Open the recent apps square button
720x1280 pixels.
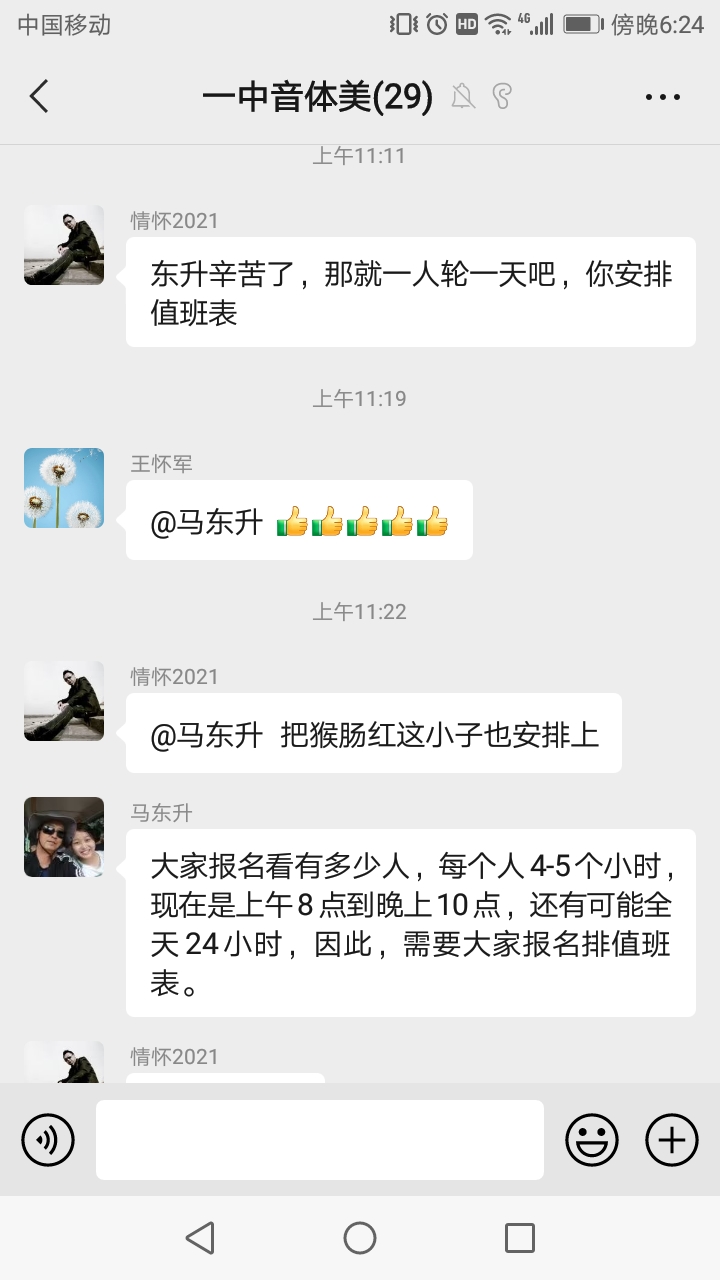click(520, 1238)
